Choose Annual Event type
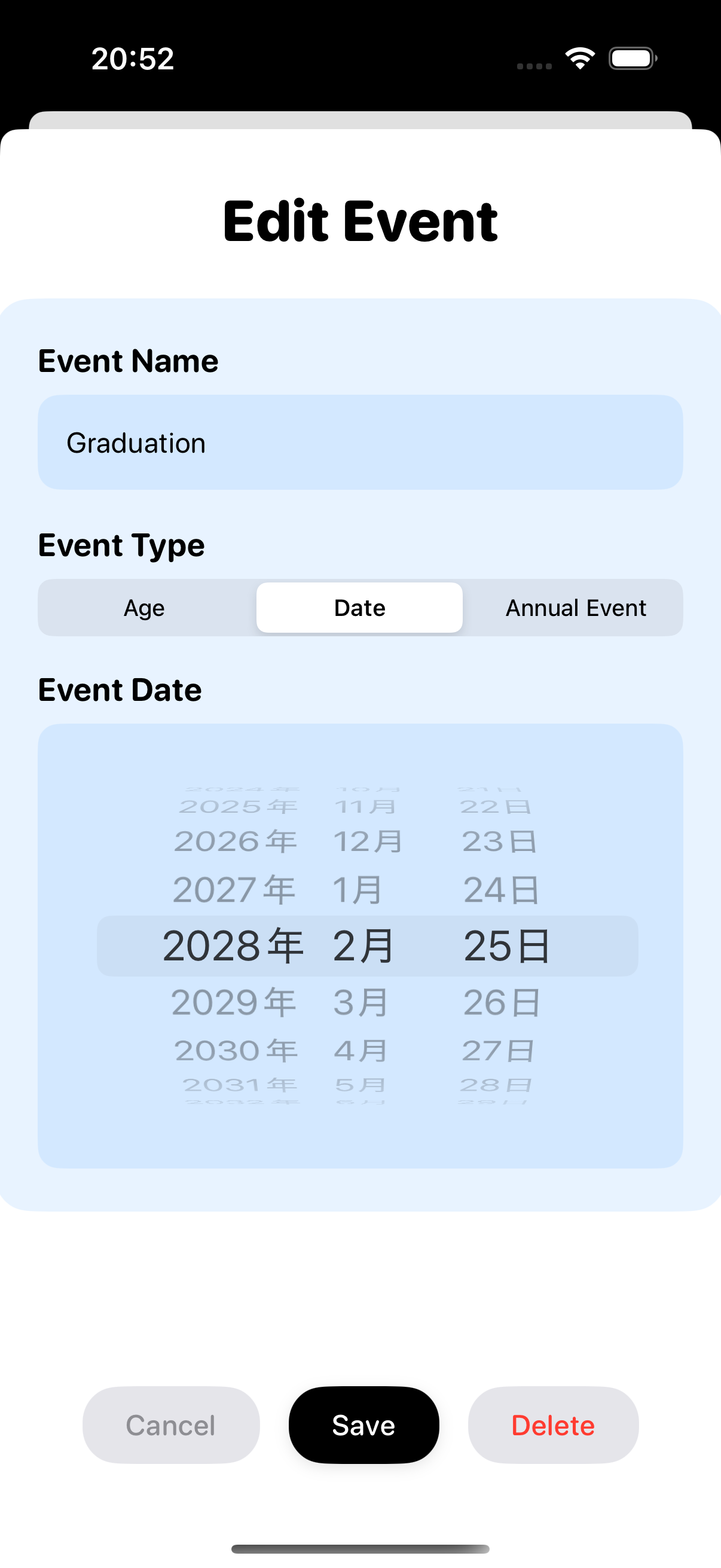This screenshot has height=1568, width=721. tap(575, 608)
